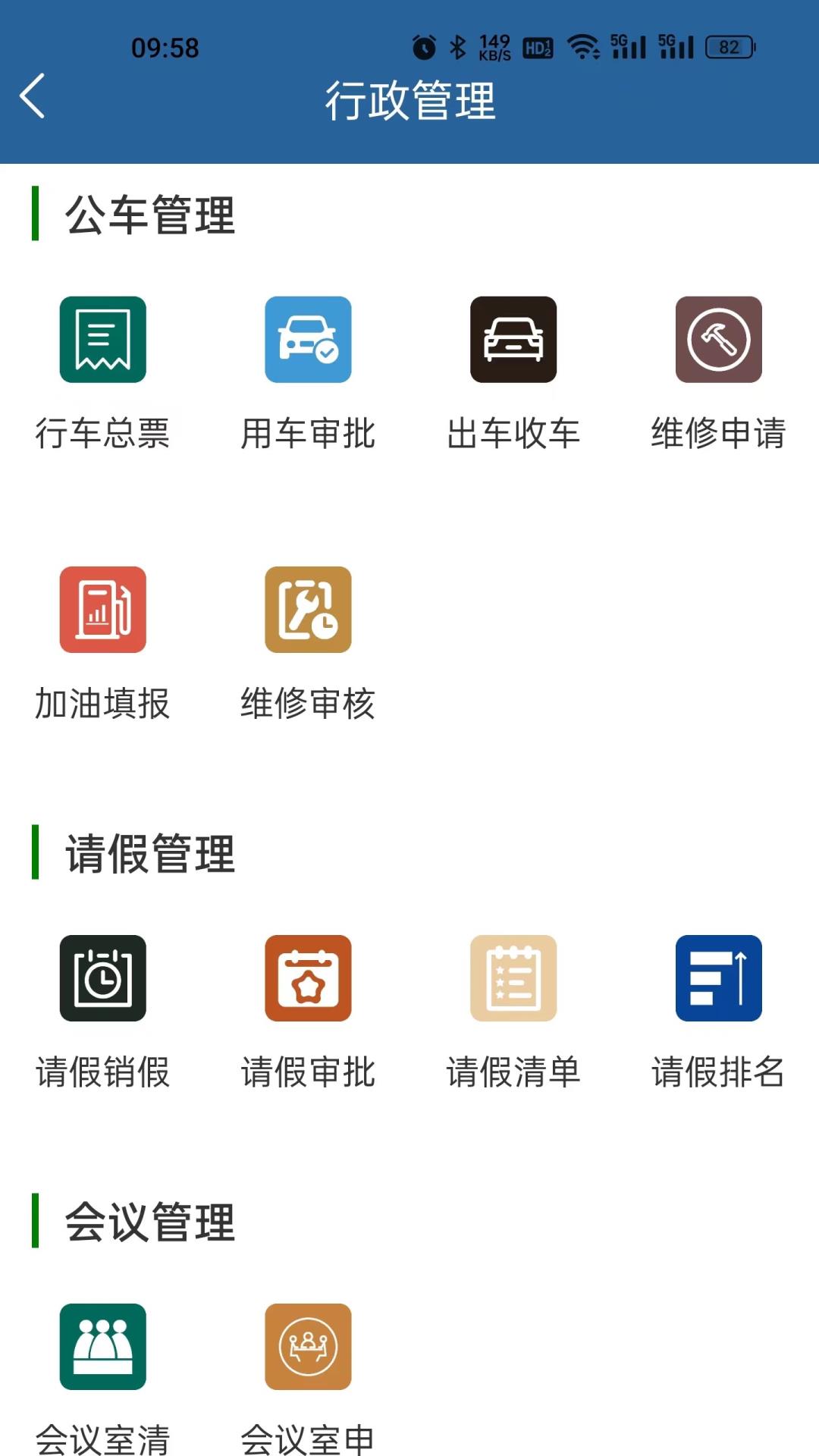
Task: Tap the 出车收车 vehicle dispatch icon
Action: pos(513,340)
